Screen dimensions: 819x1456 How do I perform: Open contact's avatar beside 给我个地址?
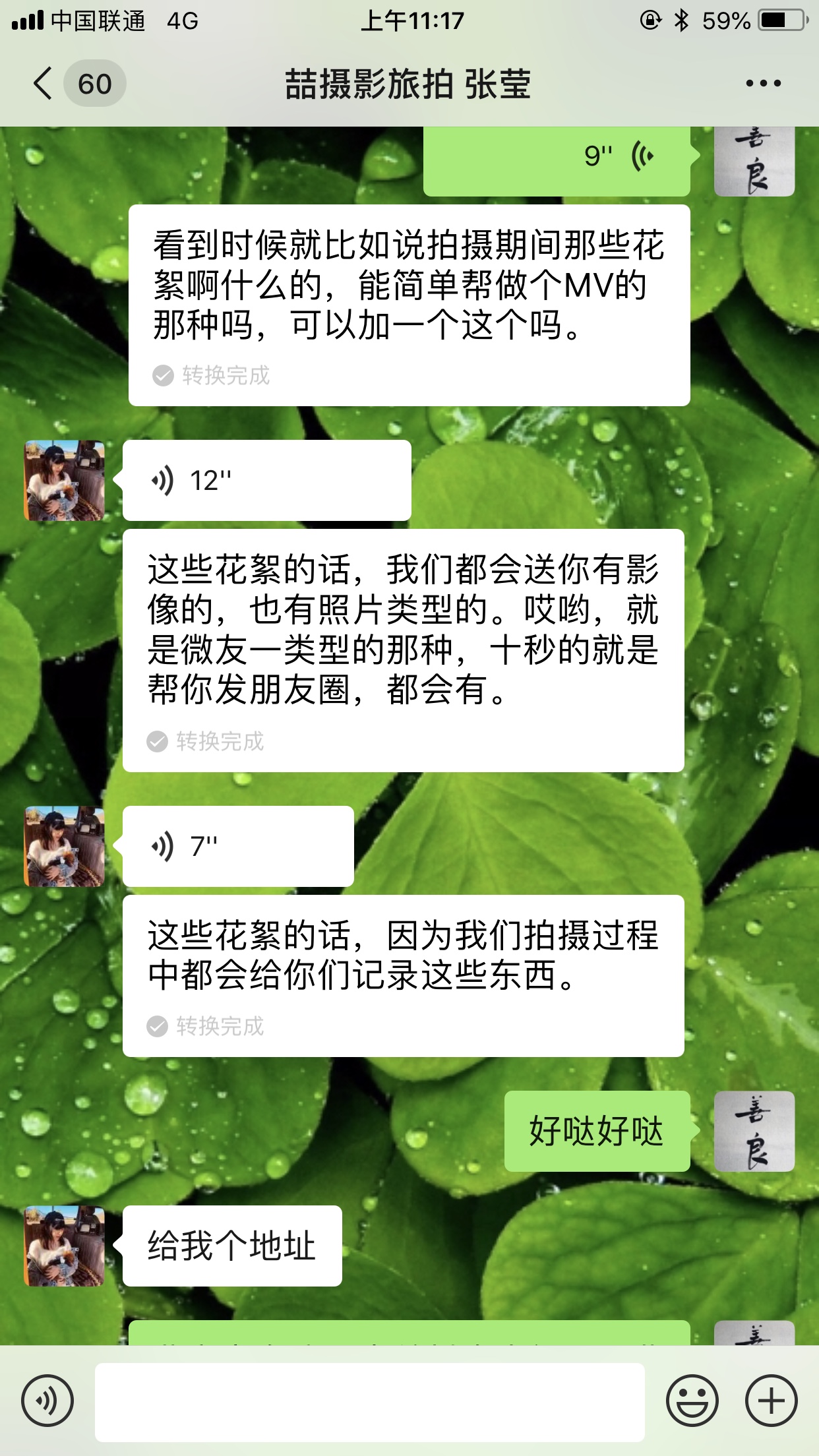point(65,1246)
